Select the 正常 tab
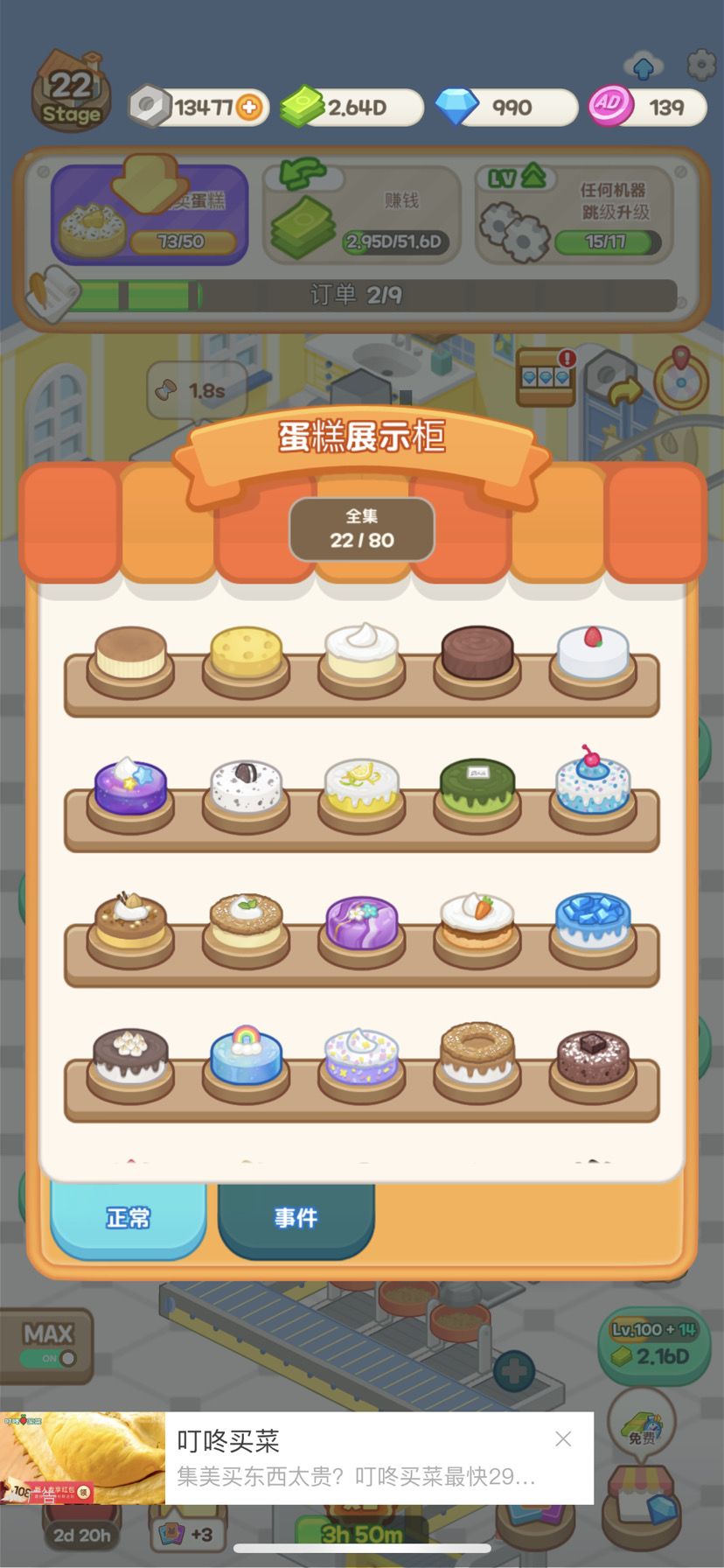 128,1216
